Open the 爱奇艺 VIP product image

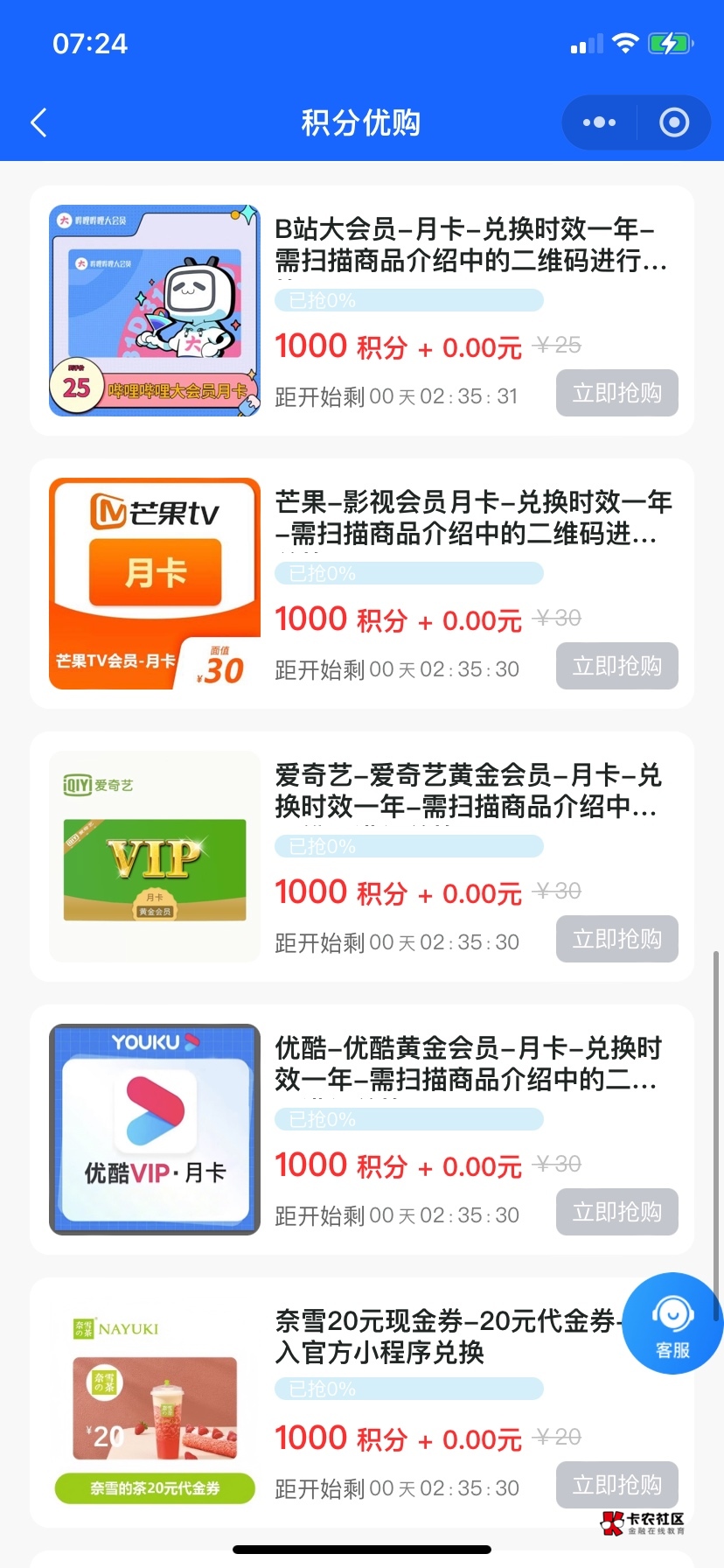(x=155, y=857)
